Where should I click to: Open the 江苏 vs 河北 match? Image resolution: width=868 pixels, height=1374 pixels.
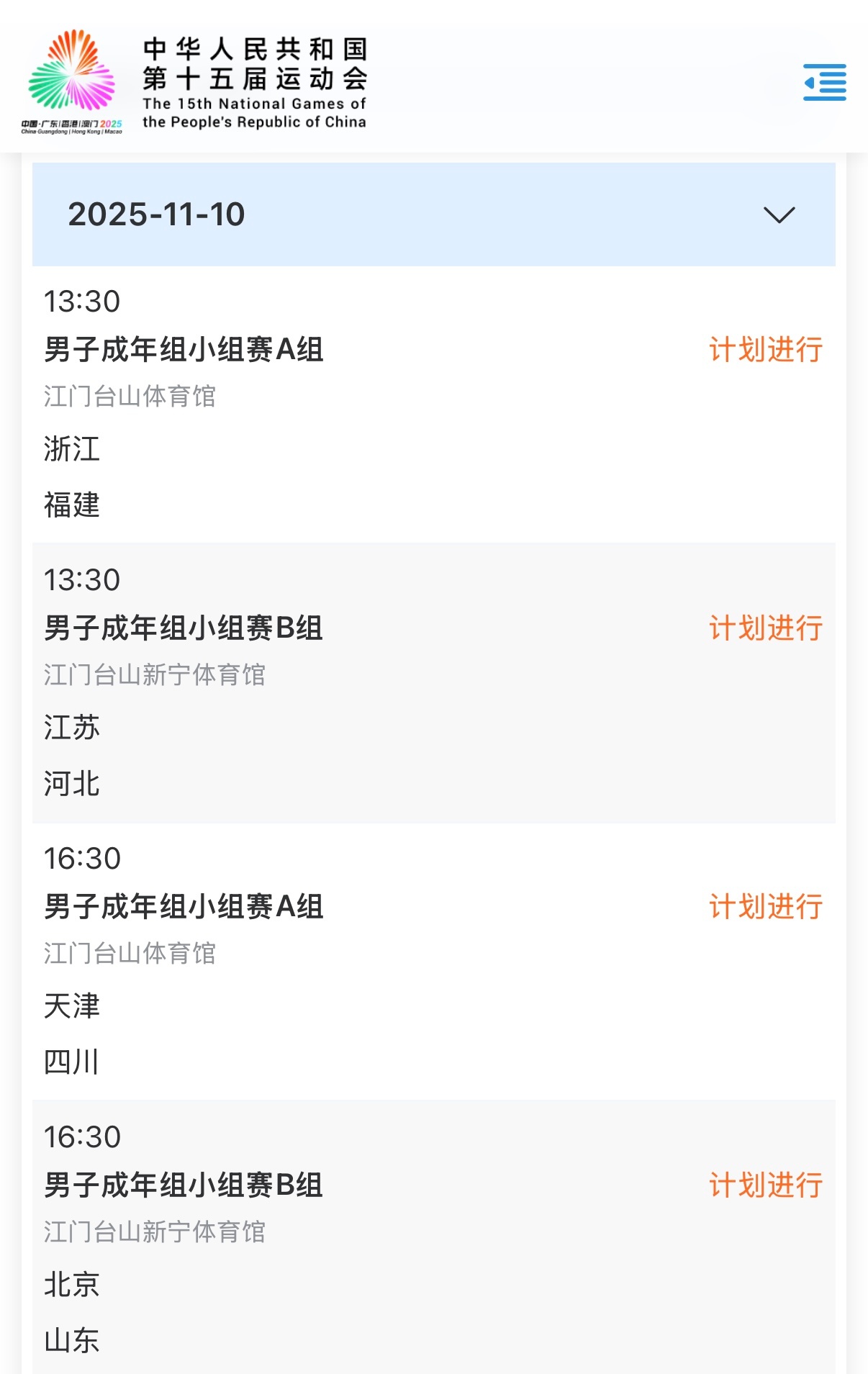pos(434,683)
